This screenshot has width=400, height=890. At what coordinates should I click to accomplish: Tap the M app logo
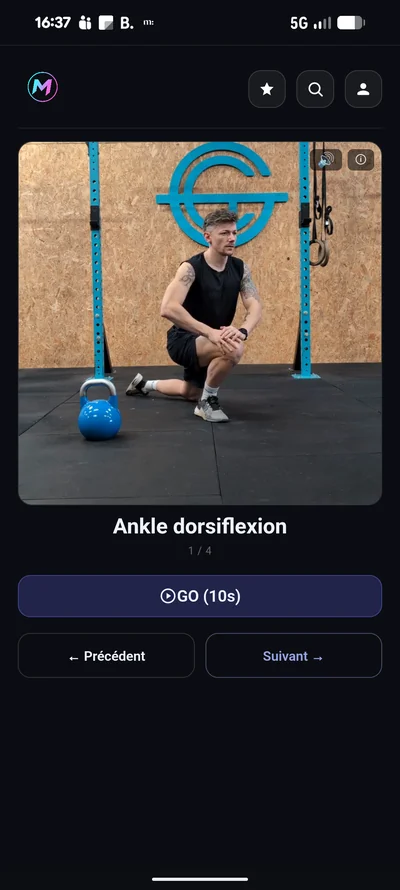(x=43, y=87)
